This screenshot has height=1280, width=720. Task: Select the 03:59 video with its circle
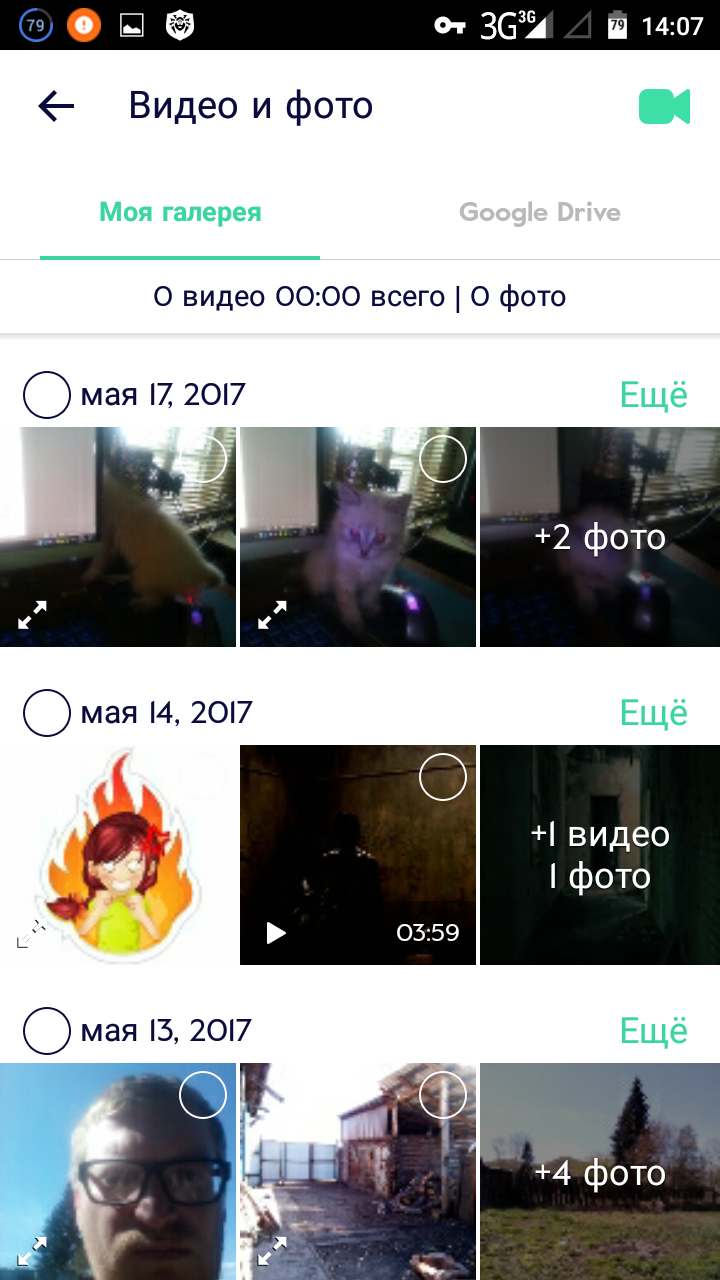coord(443,777)
